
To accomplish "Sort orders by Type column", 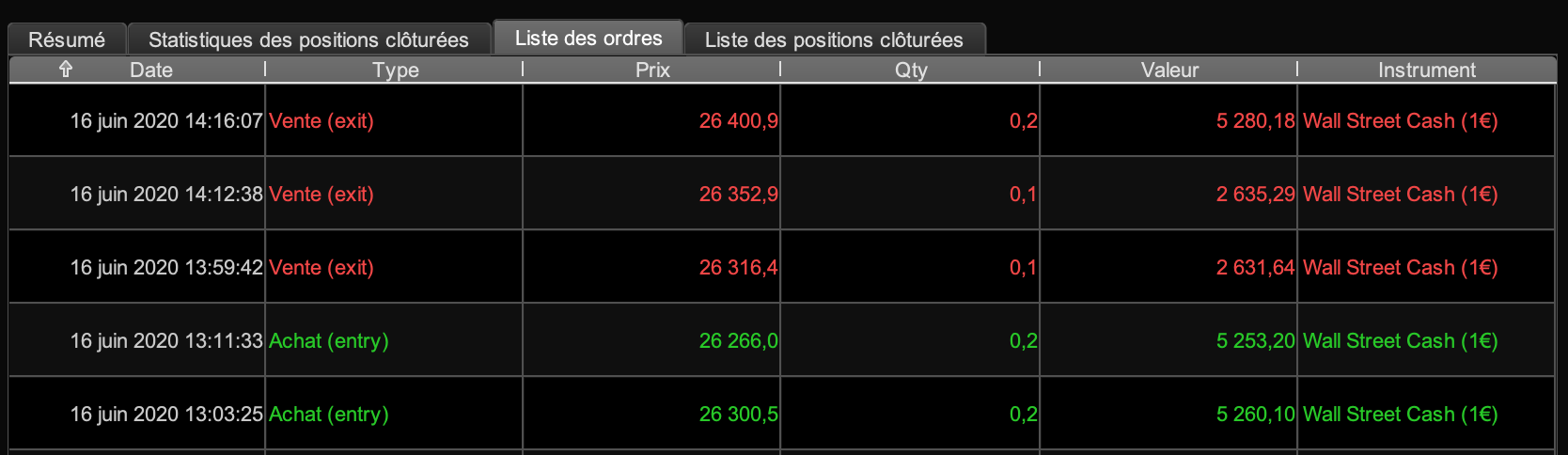I will click(x=395, y=70).
